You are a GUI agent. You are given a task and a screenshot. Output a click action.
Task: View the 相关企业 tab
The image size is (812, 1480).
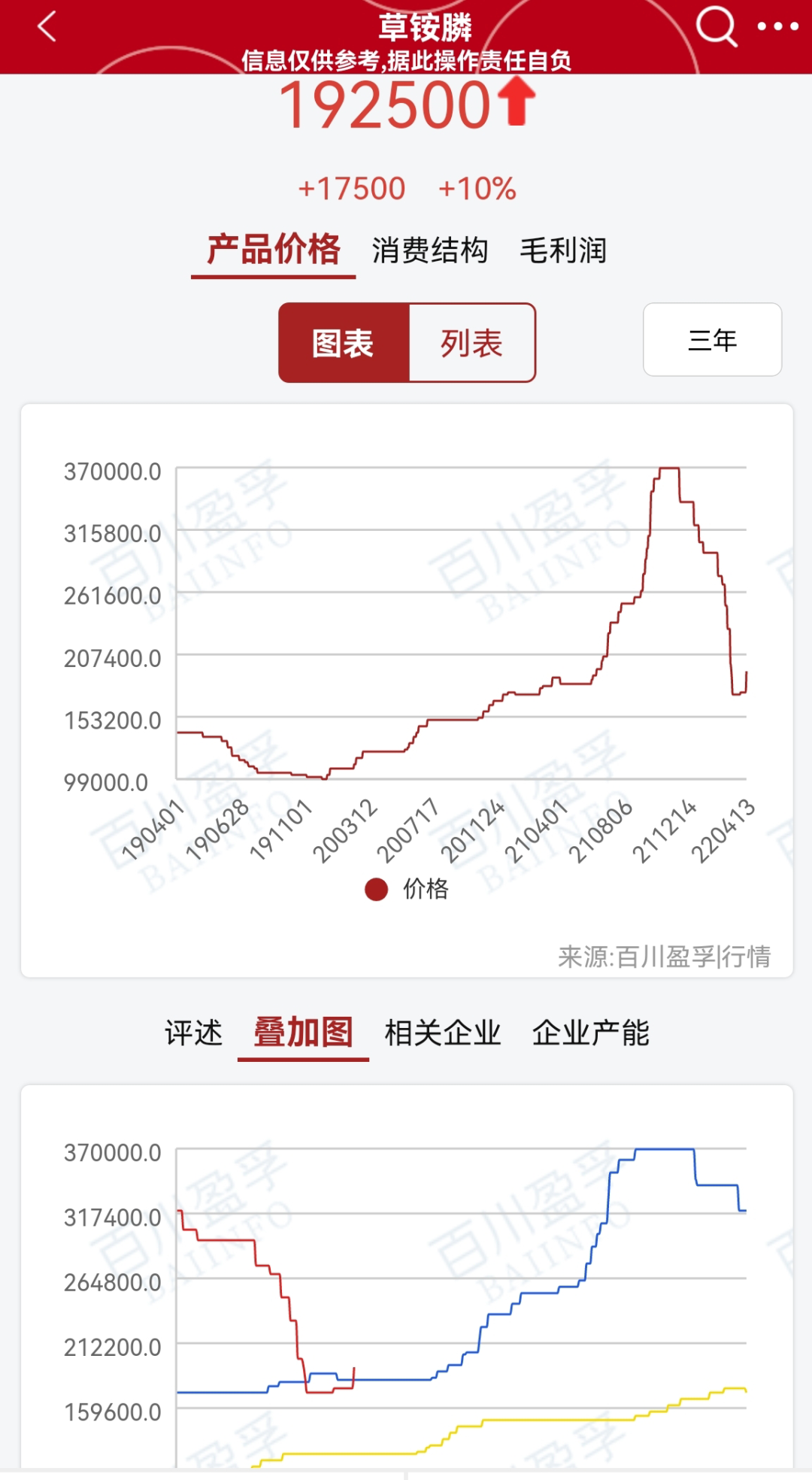[x=442, y=1033]
